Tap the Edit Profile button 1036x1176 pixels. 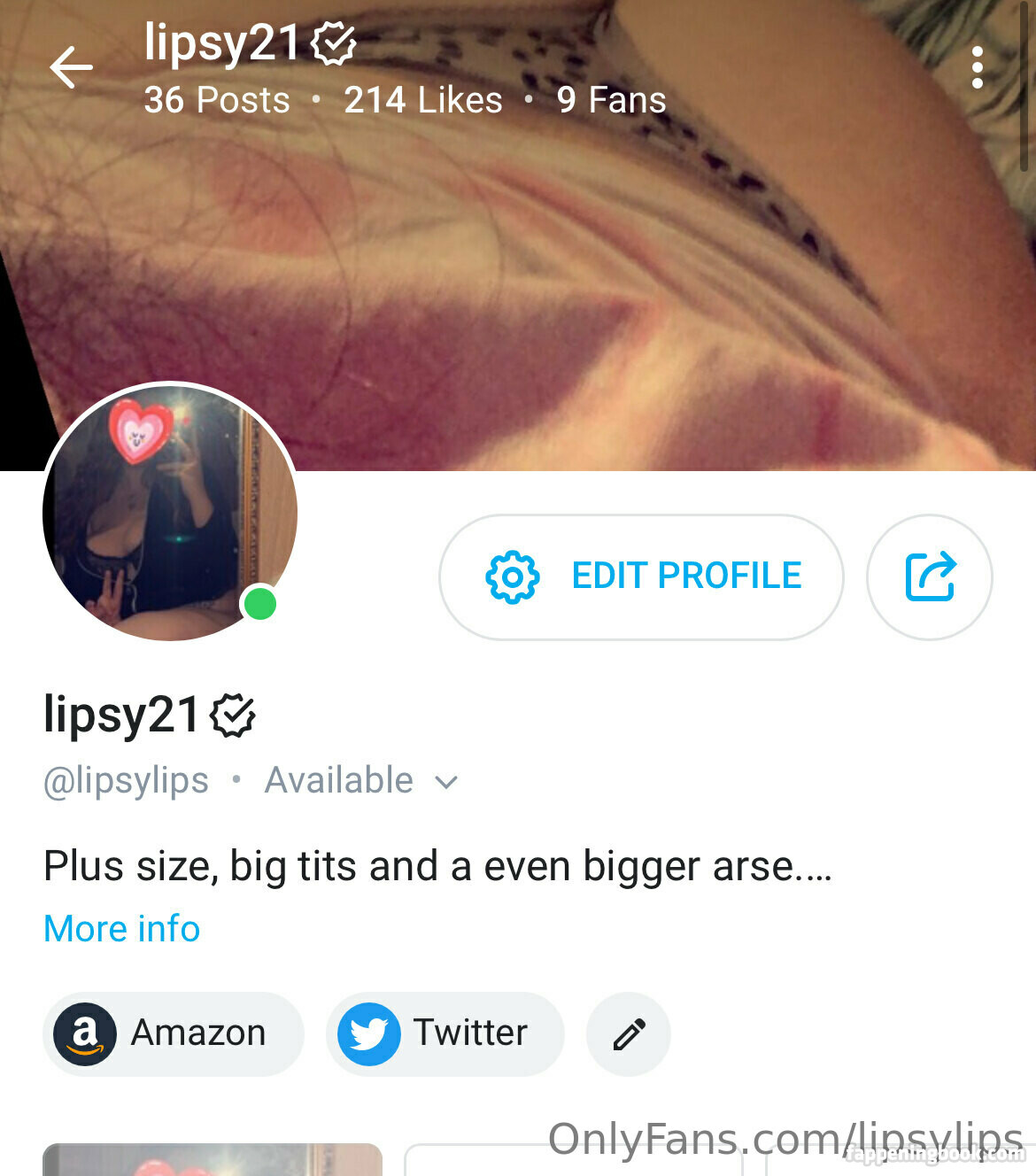(641, 576)
